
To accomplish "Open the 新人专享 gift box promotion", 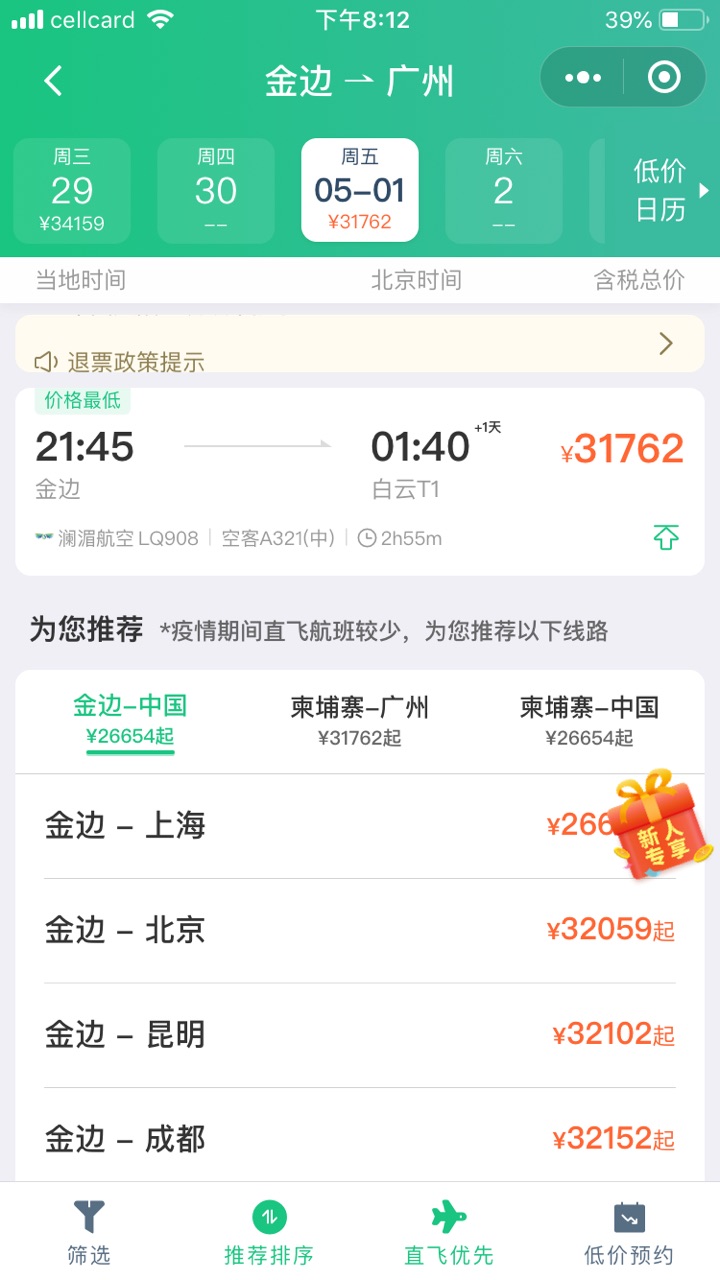I will [x=660, y=825].
